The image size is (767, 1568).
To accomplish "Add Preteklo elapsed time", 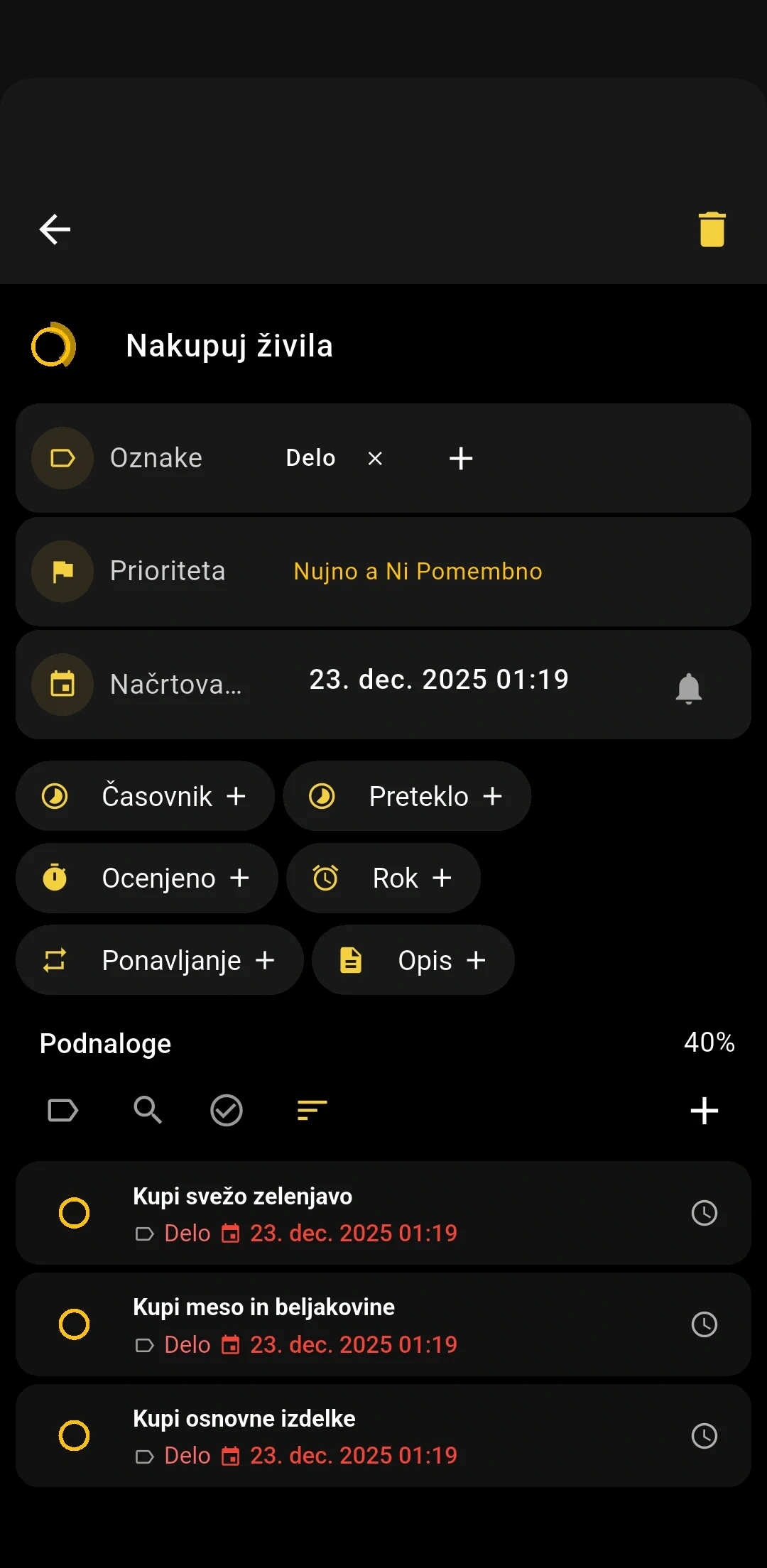I will (406, 796).
